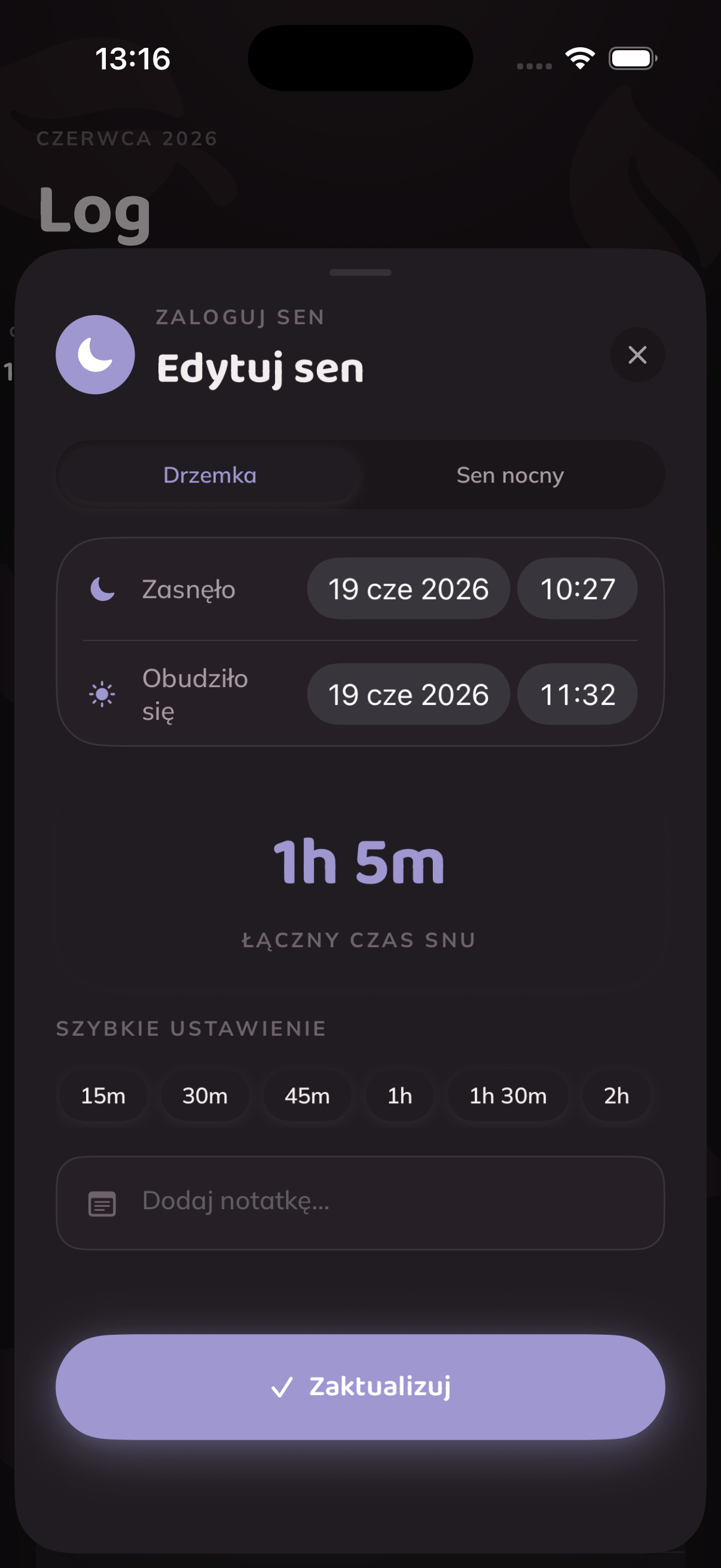721x1568 pixels.
Task: Select the 1h quick preset
Action: pos(400,1096)
